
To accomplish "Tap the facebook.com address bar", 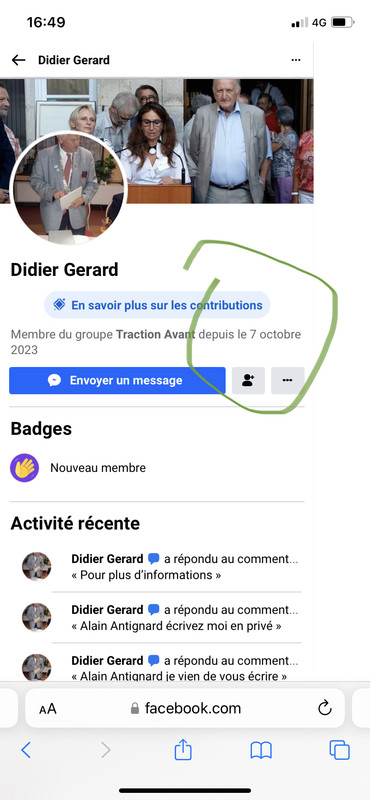I will coord(185,708).
